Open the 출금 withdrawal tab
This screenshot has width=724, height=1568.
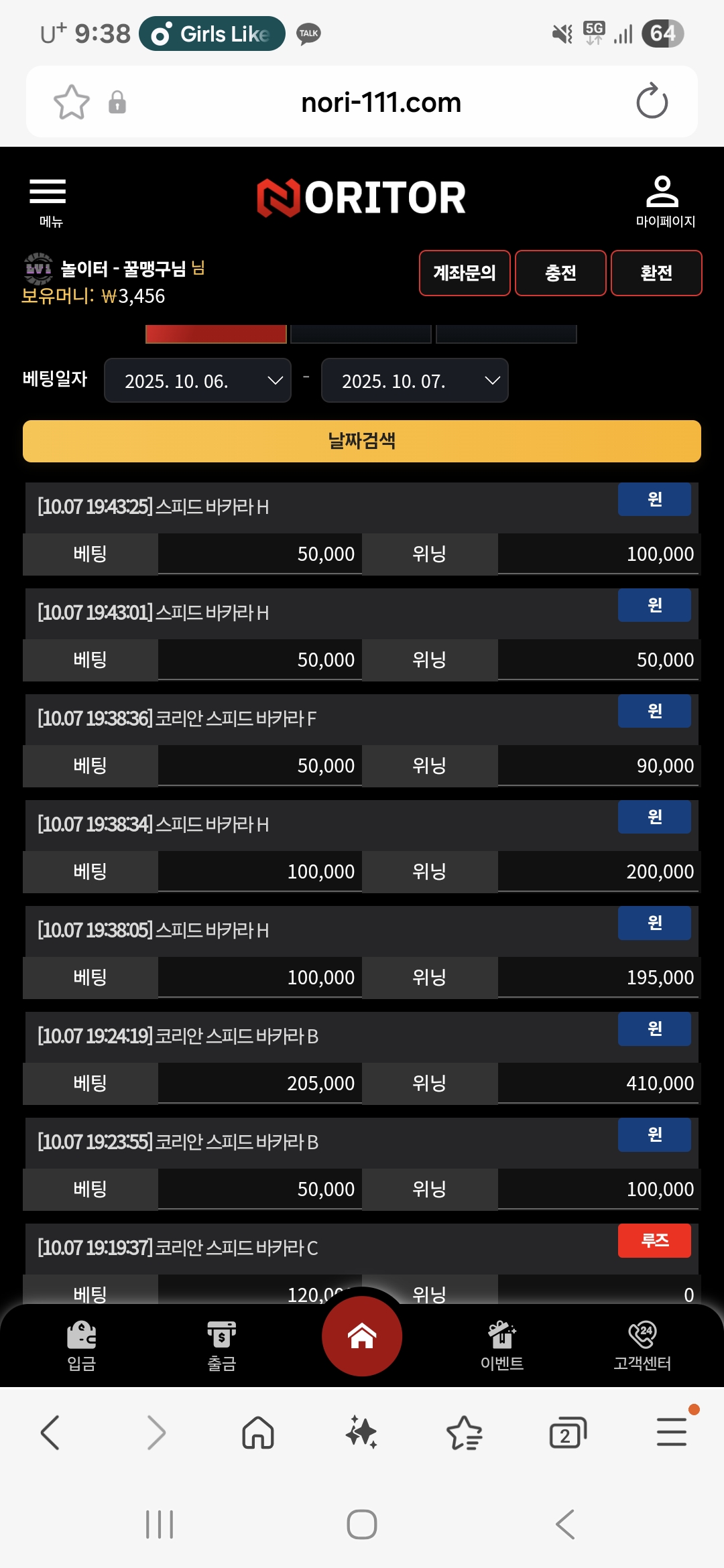tap(222, 1345)
